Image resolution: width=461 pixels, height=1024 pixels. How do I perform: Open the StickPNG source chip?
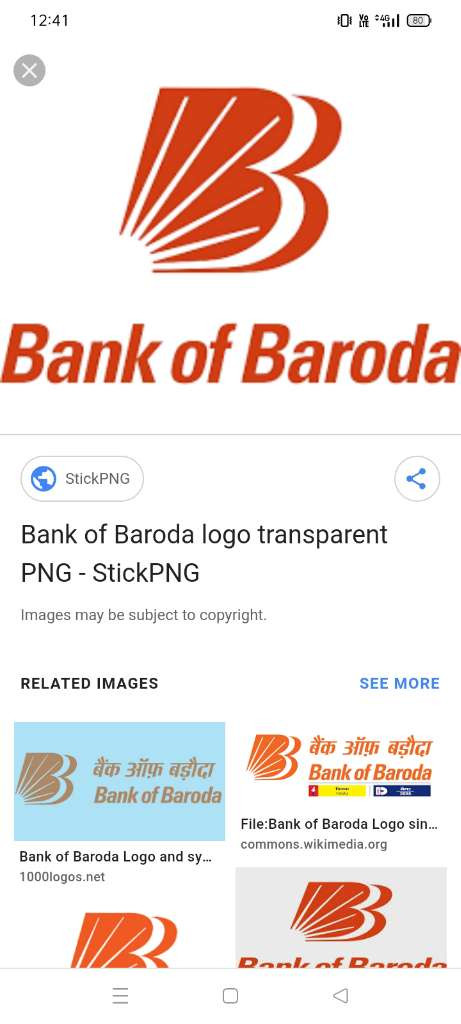pos(82,479)
